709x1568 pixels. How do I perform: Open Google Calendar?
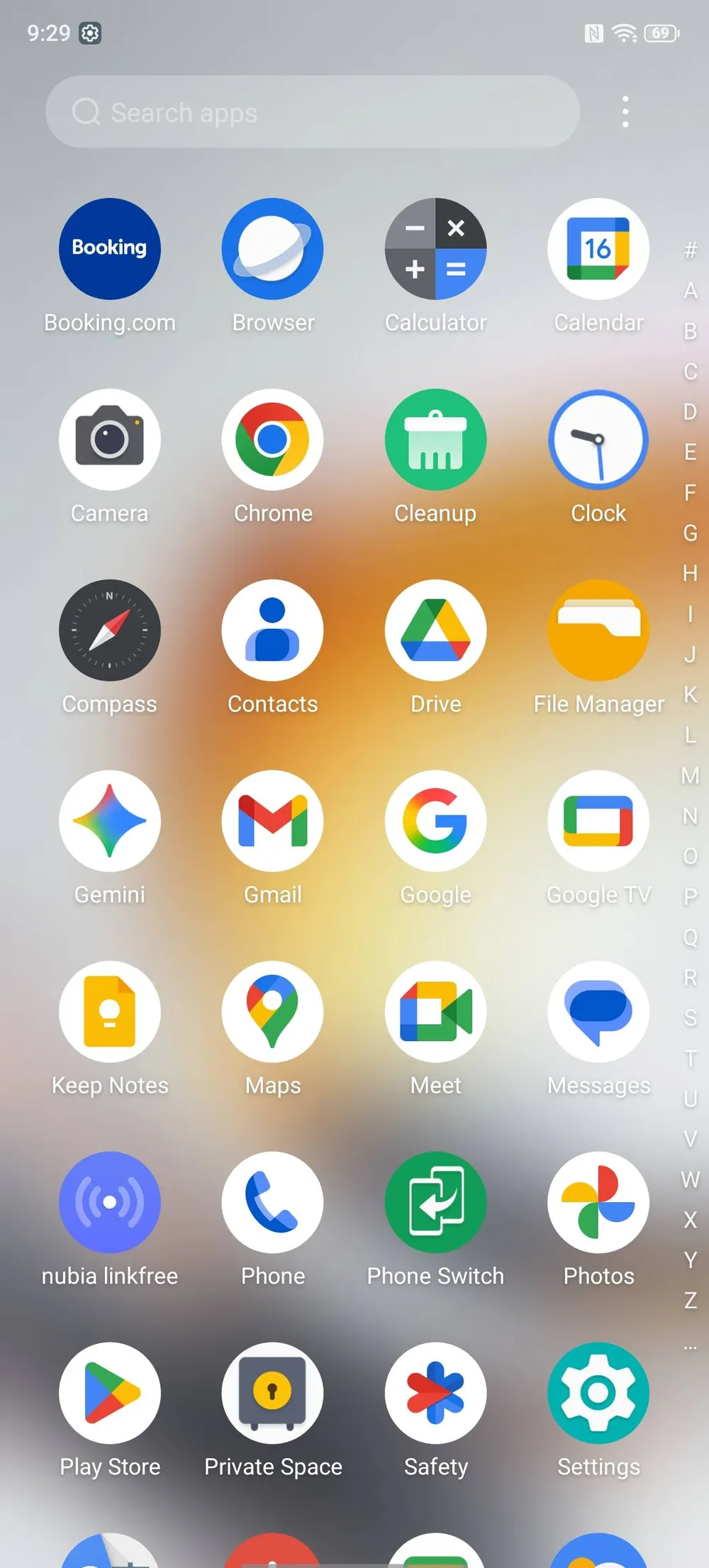coord(598,249)
